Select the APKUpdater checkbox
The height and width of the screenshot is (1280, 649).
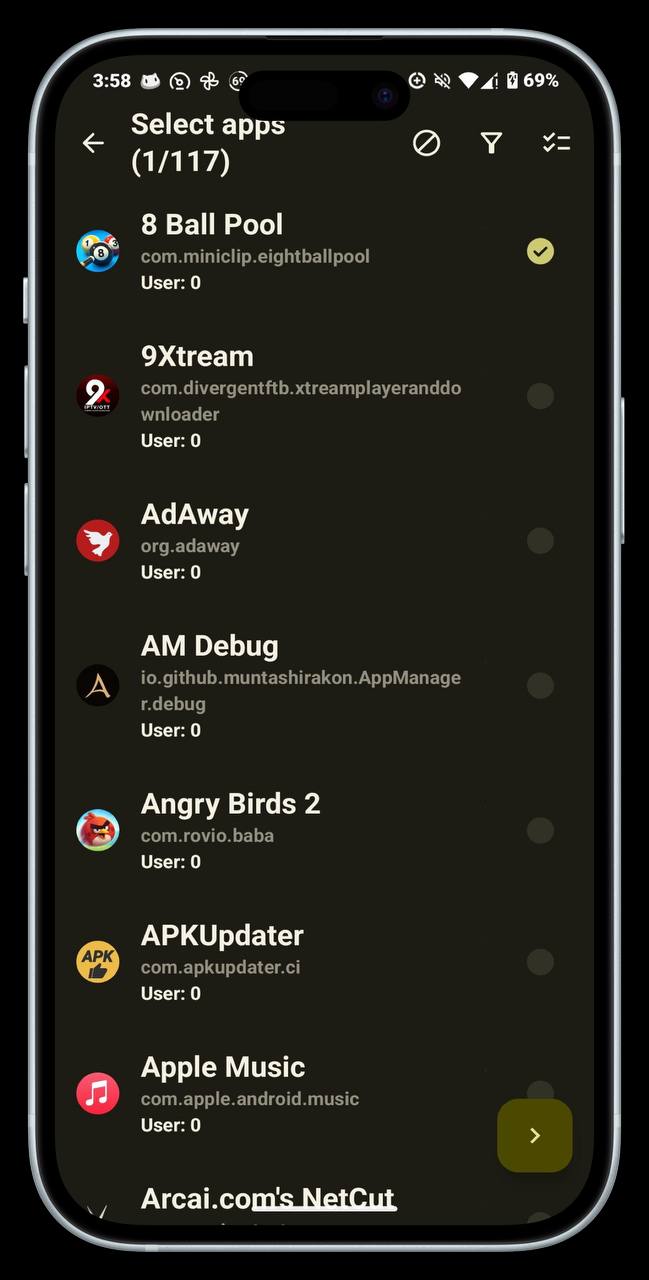coord(540,962)
